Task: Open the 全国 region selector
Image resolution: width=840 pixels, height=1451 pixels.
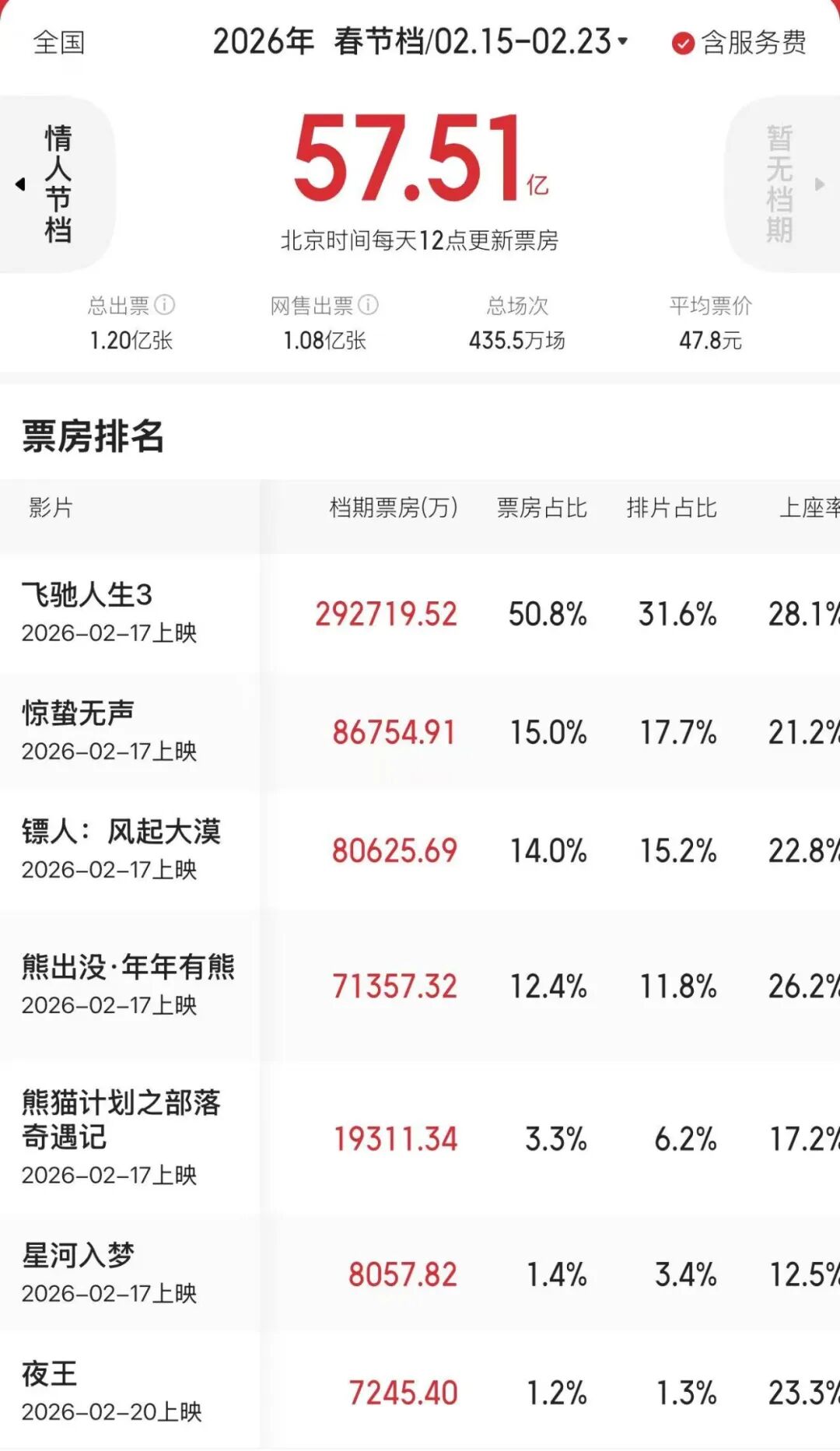Action: pyautogui.click(x=59, y=43)
